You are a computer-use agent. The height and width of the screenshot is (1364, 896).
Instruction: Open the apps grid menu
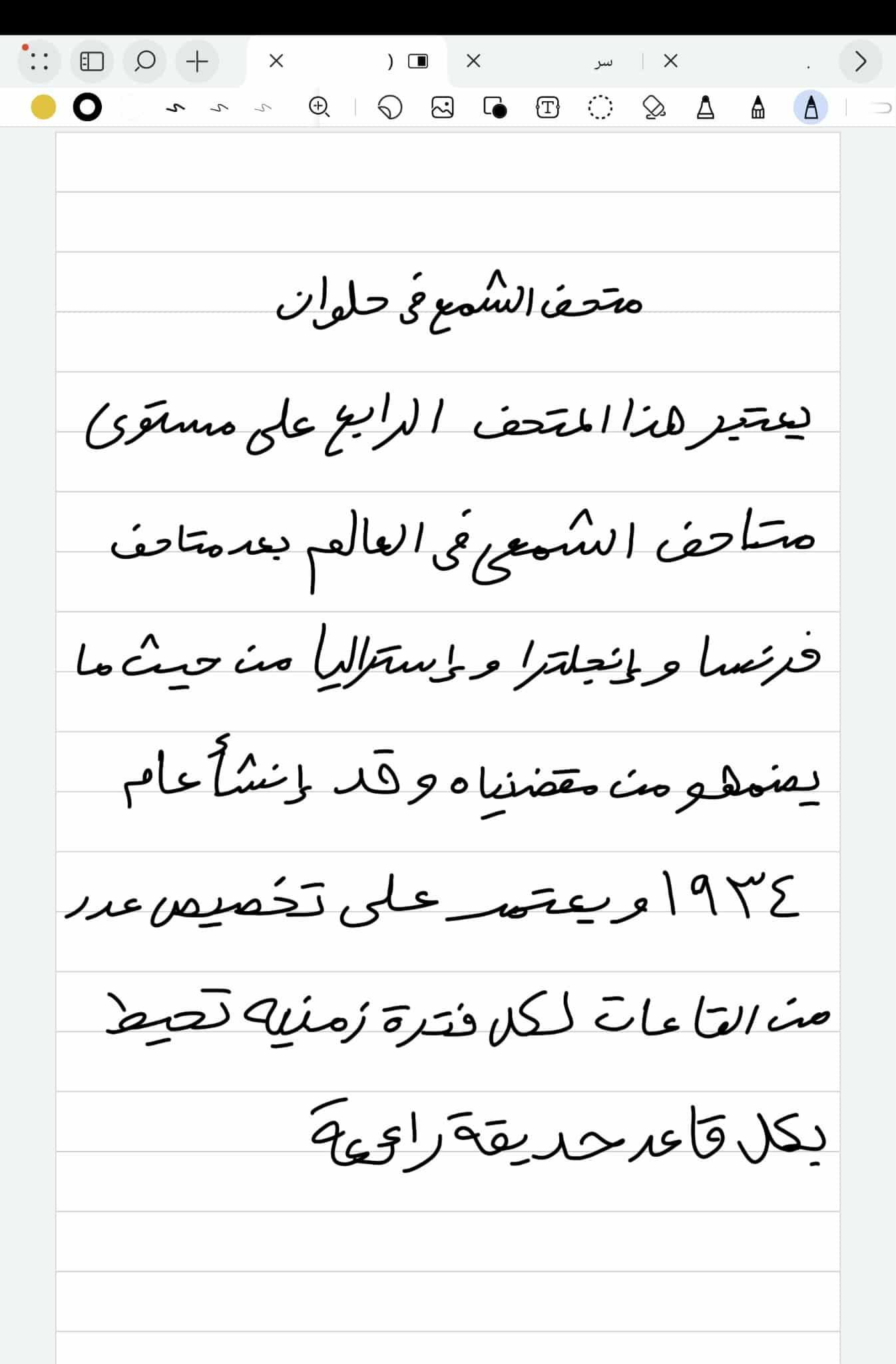point(39,61)
